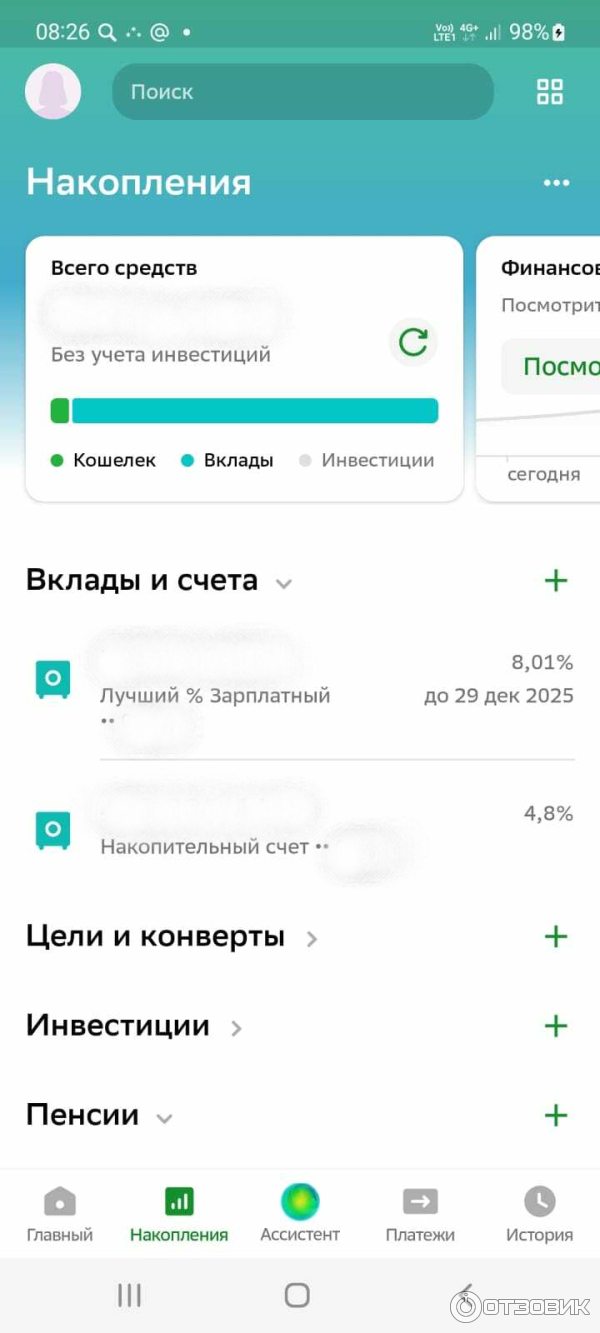
Task: Go to the Платежи tab
Action: click(420, 1212)
